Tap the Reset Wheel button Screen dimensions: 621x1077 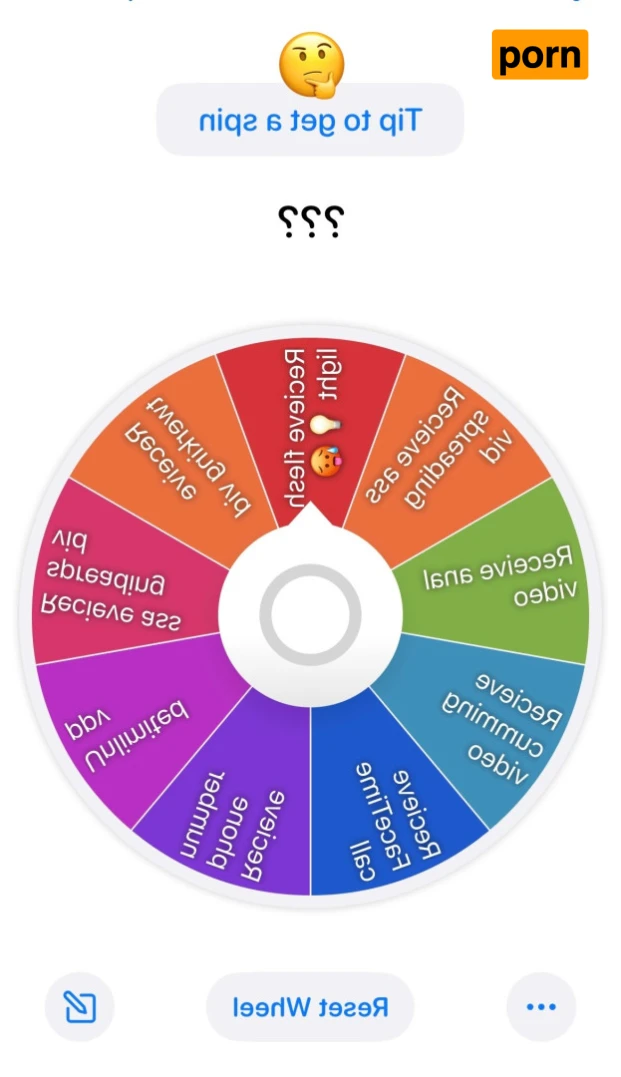click(x=310, y=1007)
